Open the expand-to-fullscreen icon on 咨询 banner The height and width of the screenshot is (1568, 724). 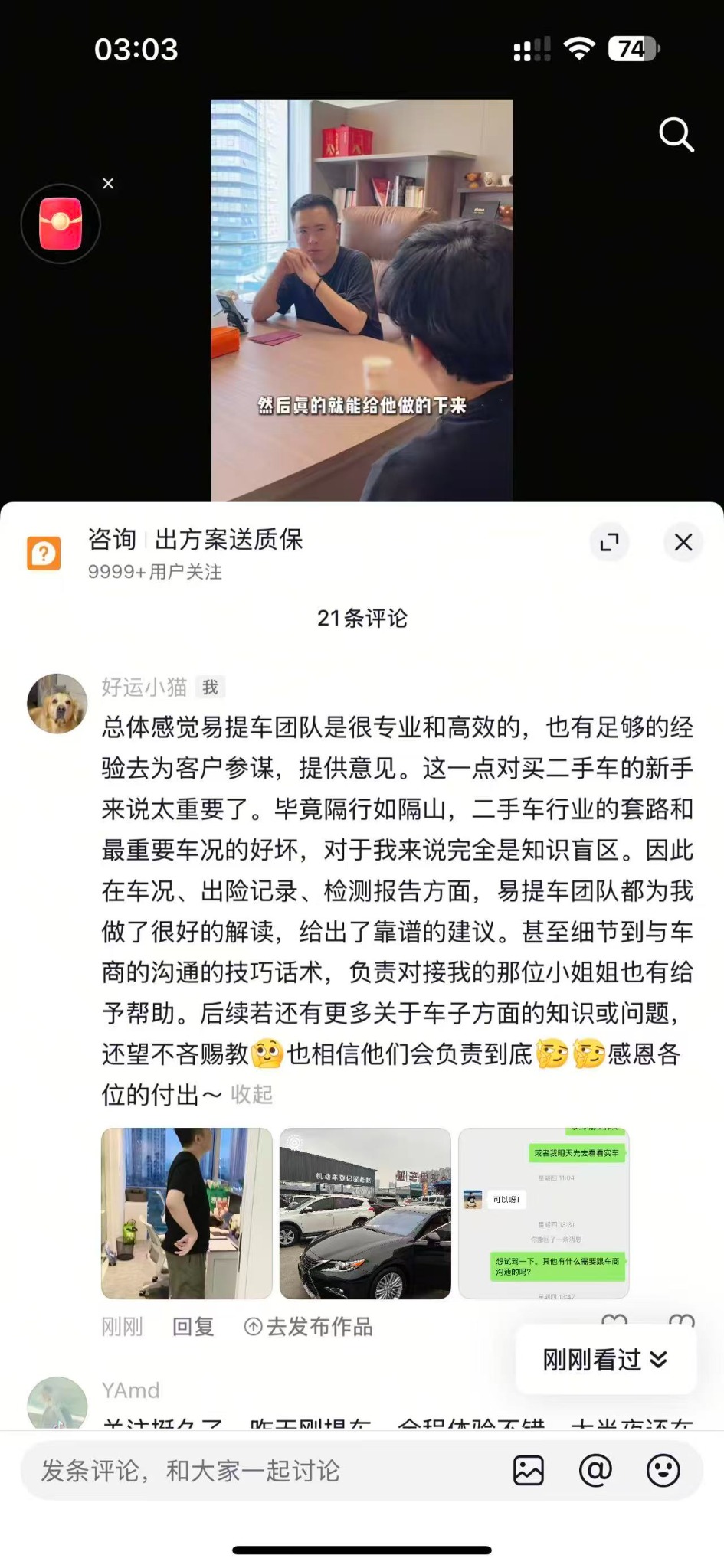click(x=608, y=542)
